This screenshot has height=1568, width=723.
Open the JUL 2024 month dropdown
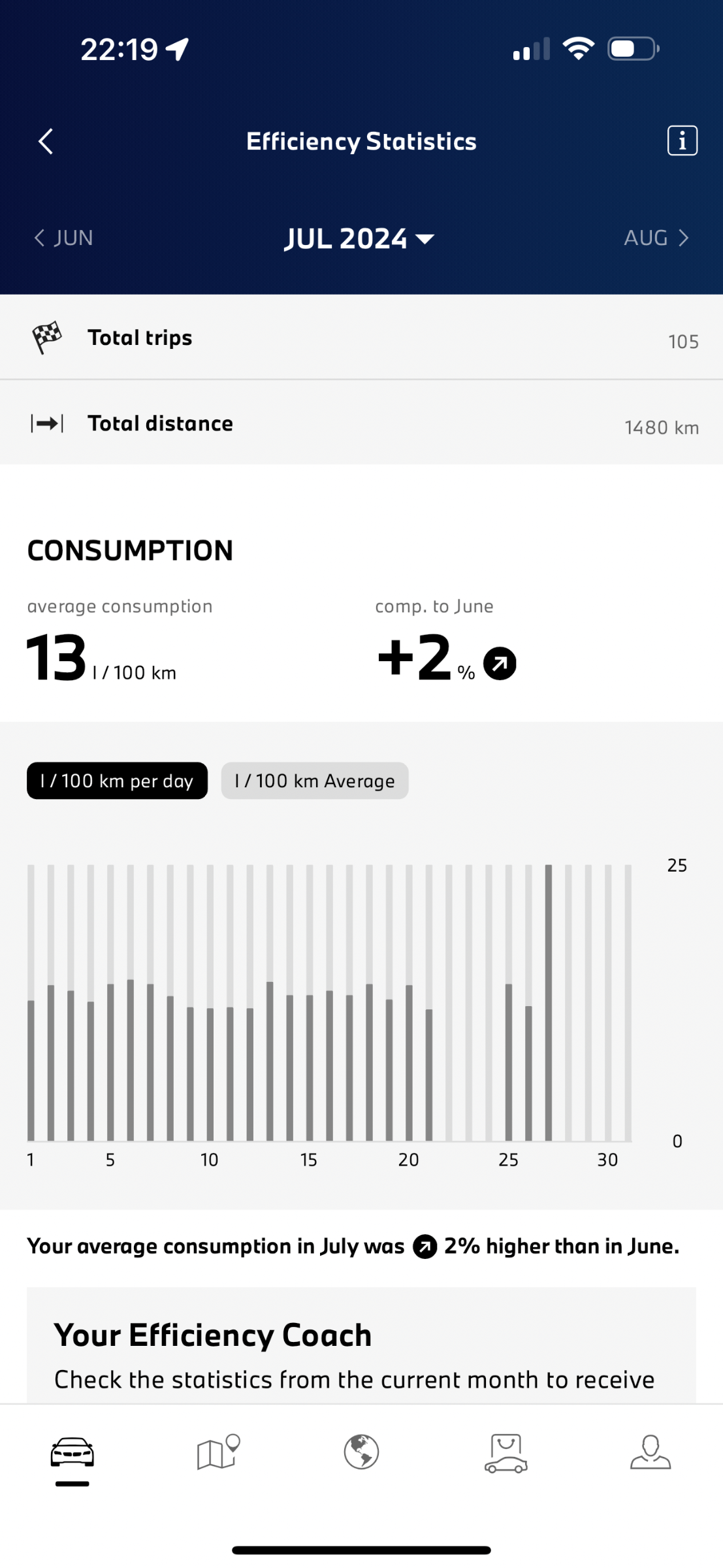point(359,238)
